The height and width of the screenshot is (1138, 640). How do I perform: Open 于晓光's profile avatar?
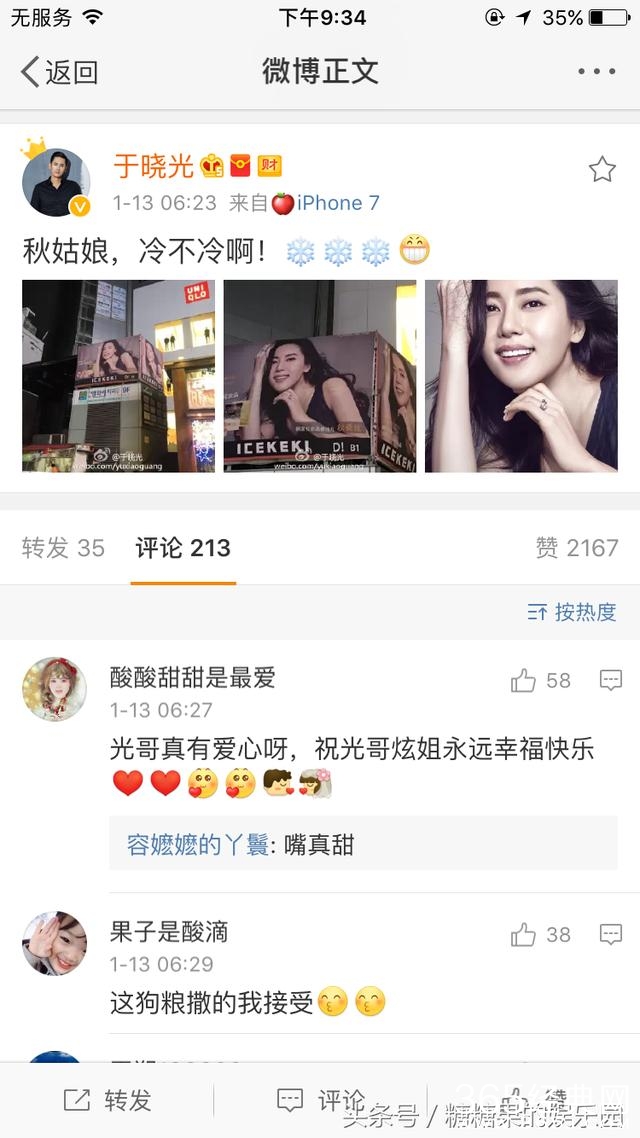coord(56,182)
